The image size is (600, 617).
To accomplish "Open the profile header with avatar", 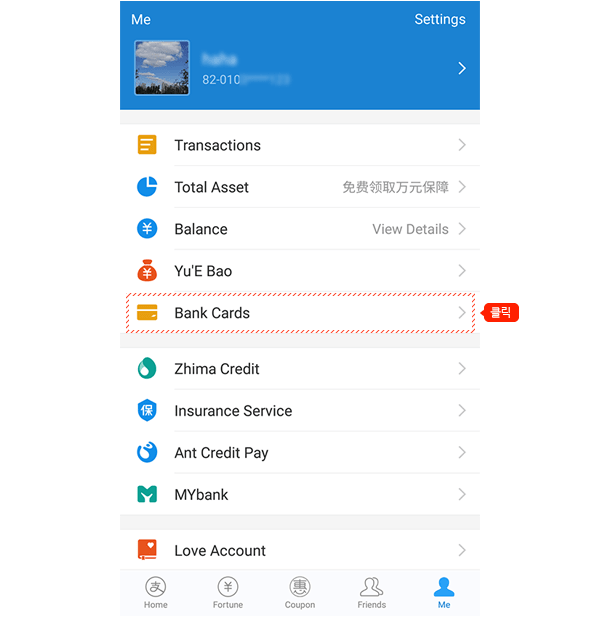I will tap(300, 68).
